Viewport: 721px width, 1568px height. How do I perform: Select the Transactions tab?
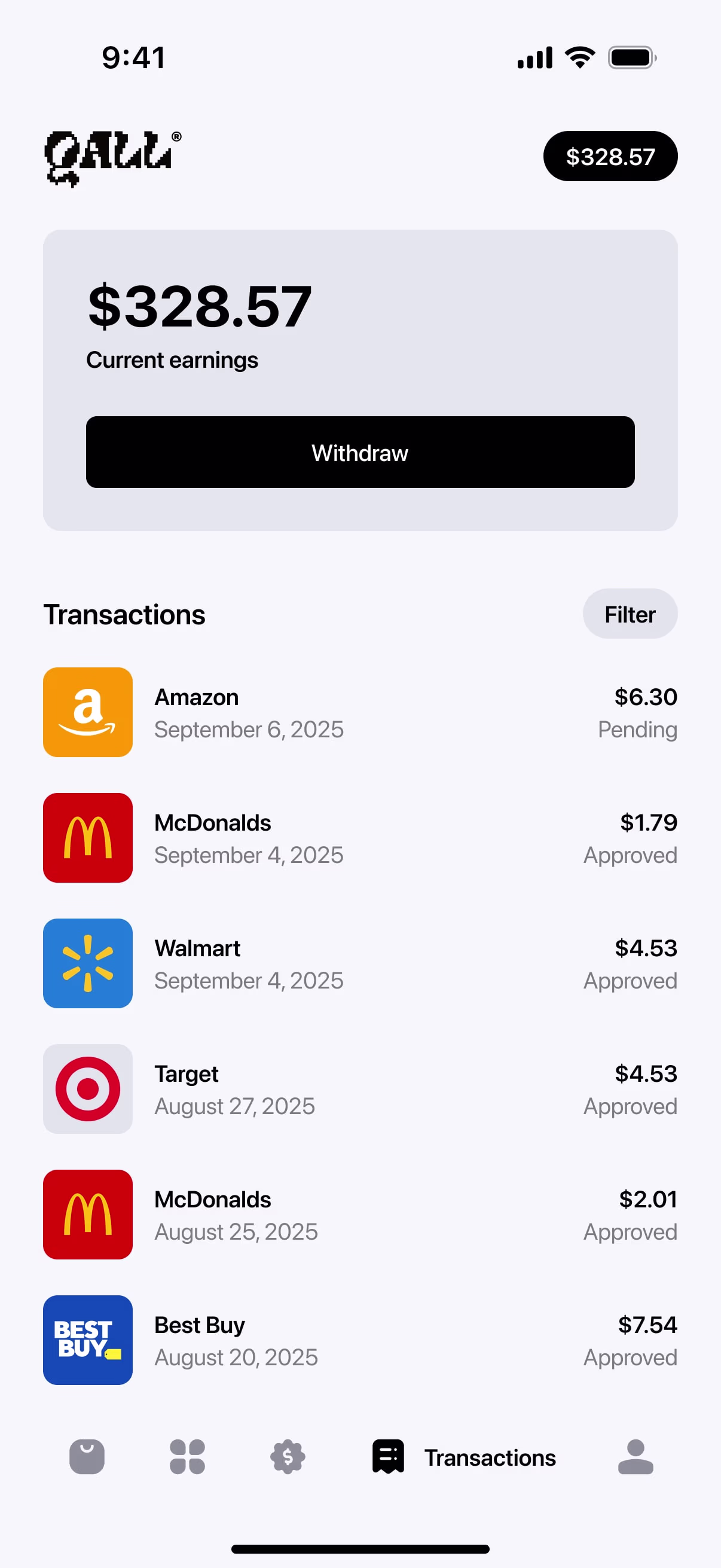click(464, 1457)
